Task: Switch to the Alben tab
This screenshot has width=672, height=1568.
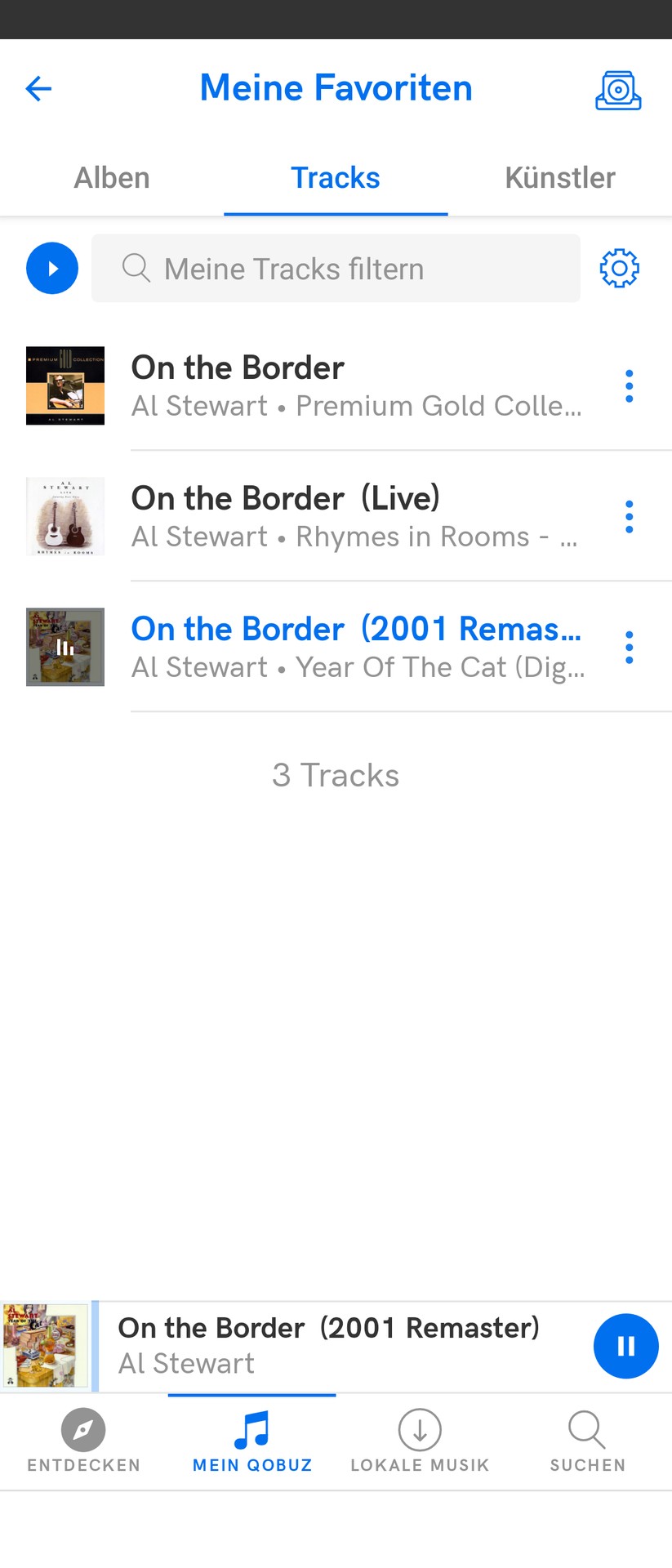Action: [x=111, y=177]
